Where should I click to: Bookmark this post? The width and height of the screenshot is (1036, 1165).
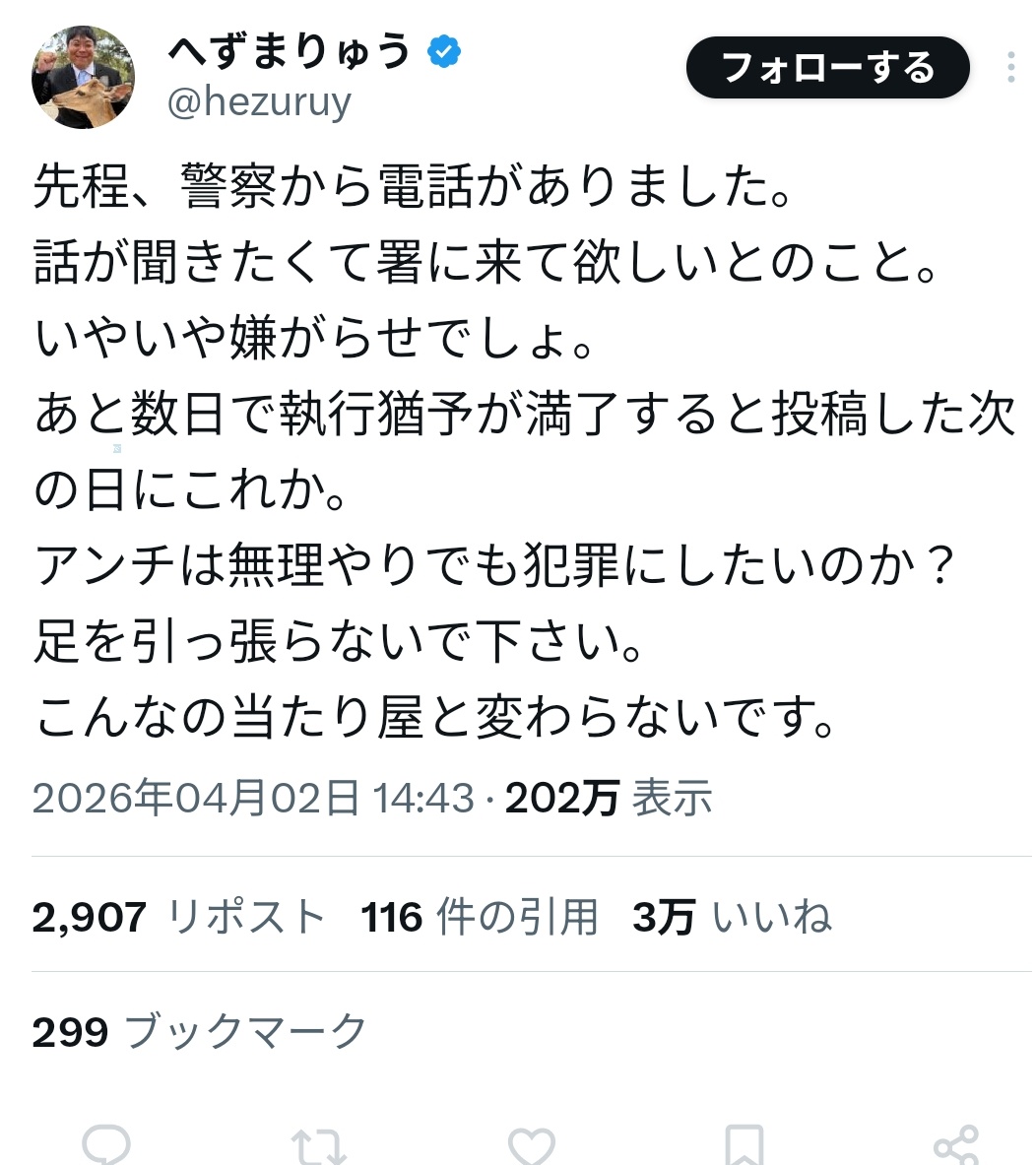coord(744,1145)
